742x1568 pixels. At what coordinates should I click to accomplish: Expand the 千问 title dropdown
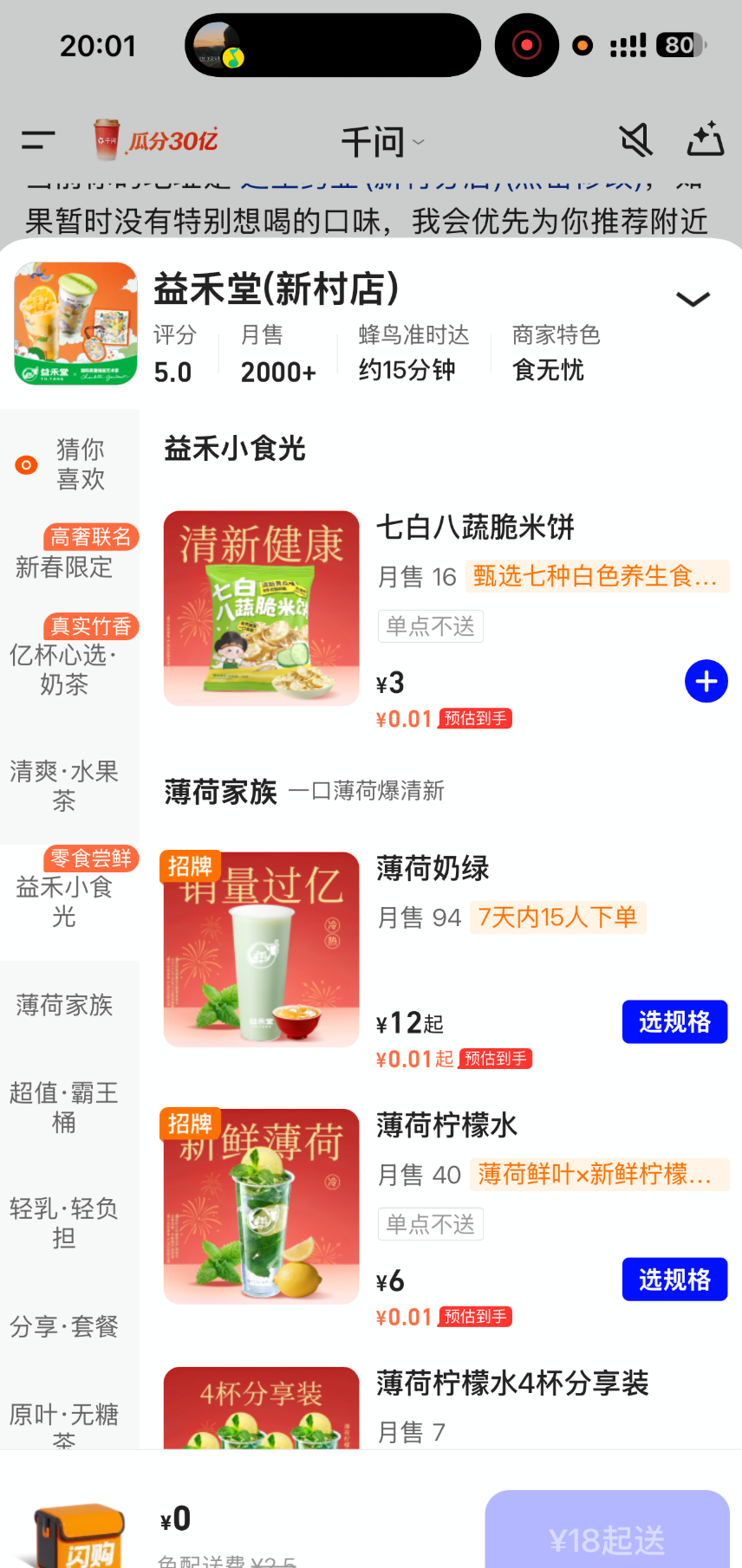click(382, 142)
